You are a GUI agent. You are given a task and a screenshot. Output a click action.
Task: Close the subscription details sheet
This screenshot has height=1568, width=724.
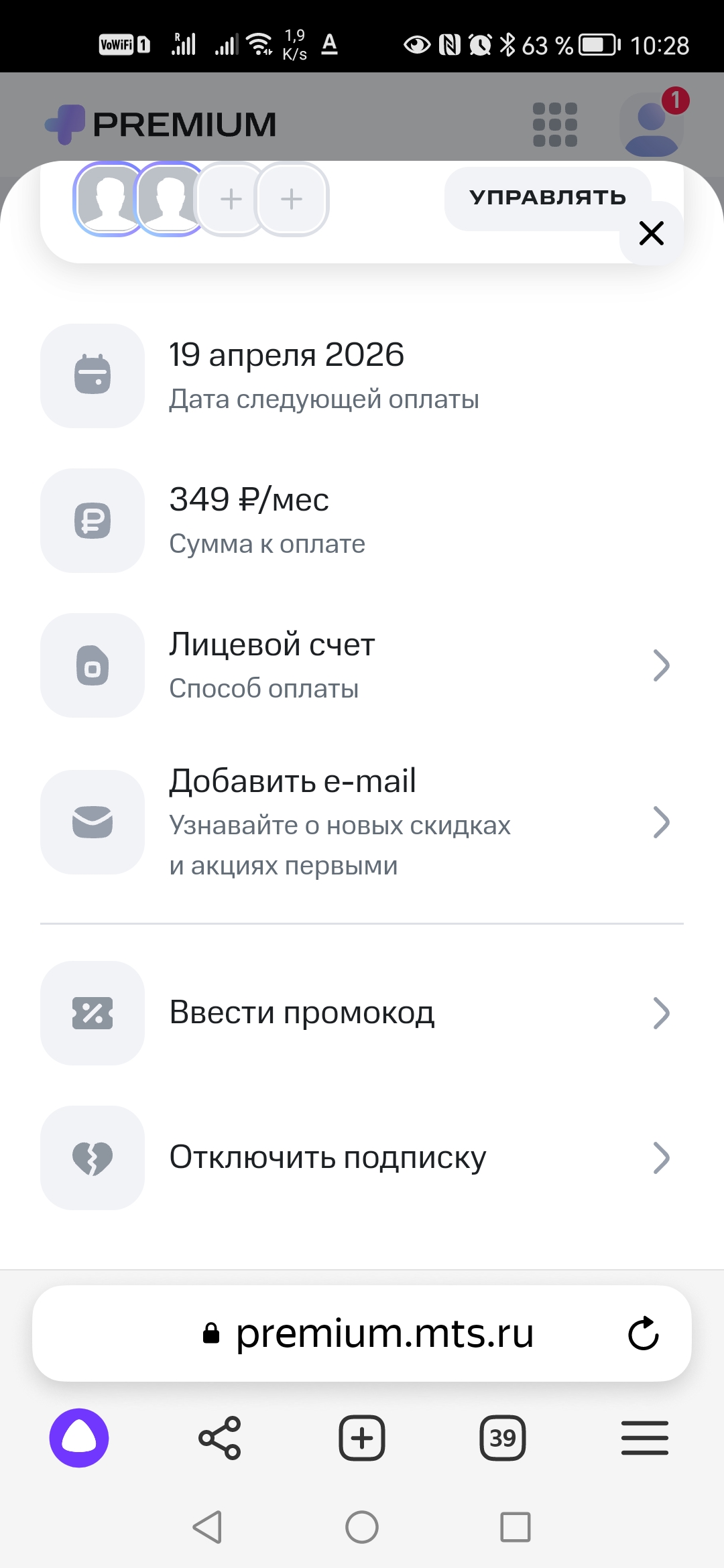(x=651, y=233)
